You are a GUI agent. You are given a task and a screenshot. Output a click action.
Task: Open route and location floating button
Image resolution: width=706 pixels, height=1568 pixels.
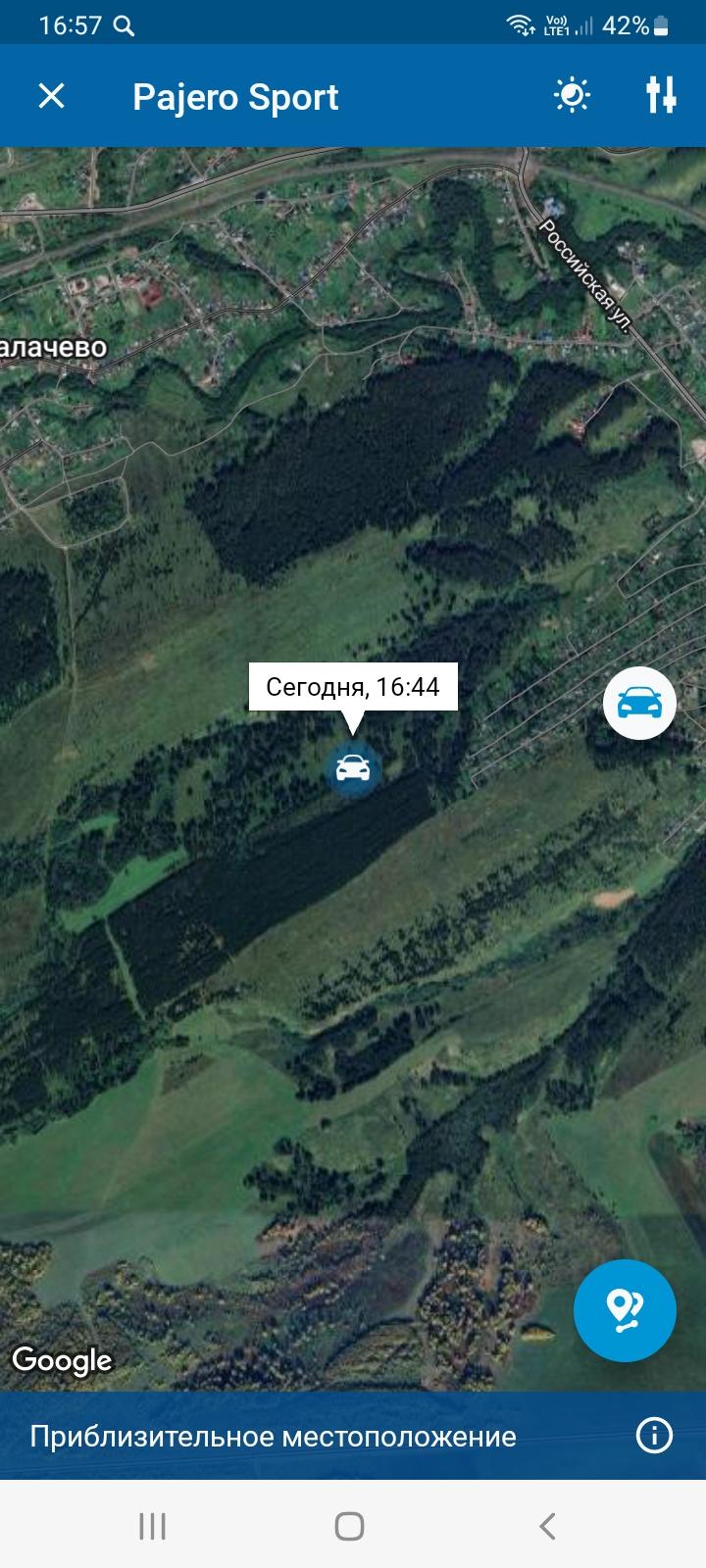(x=625, y=1310)
